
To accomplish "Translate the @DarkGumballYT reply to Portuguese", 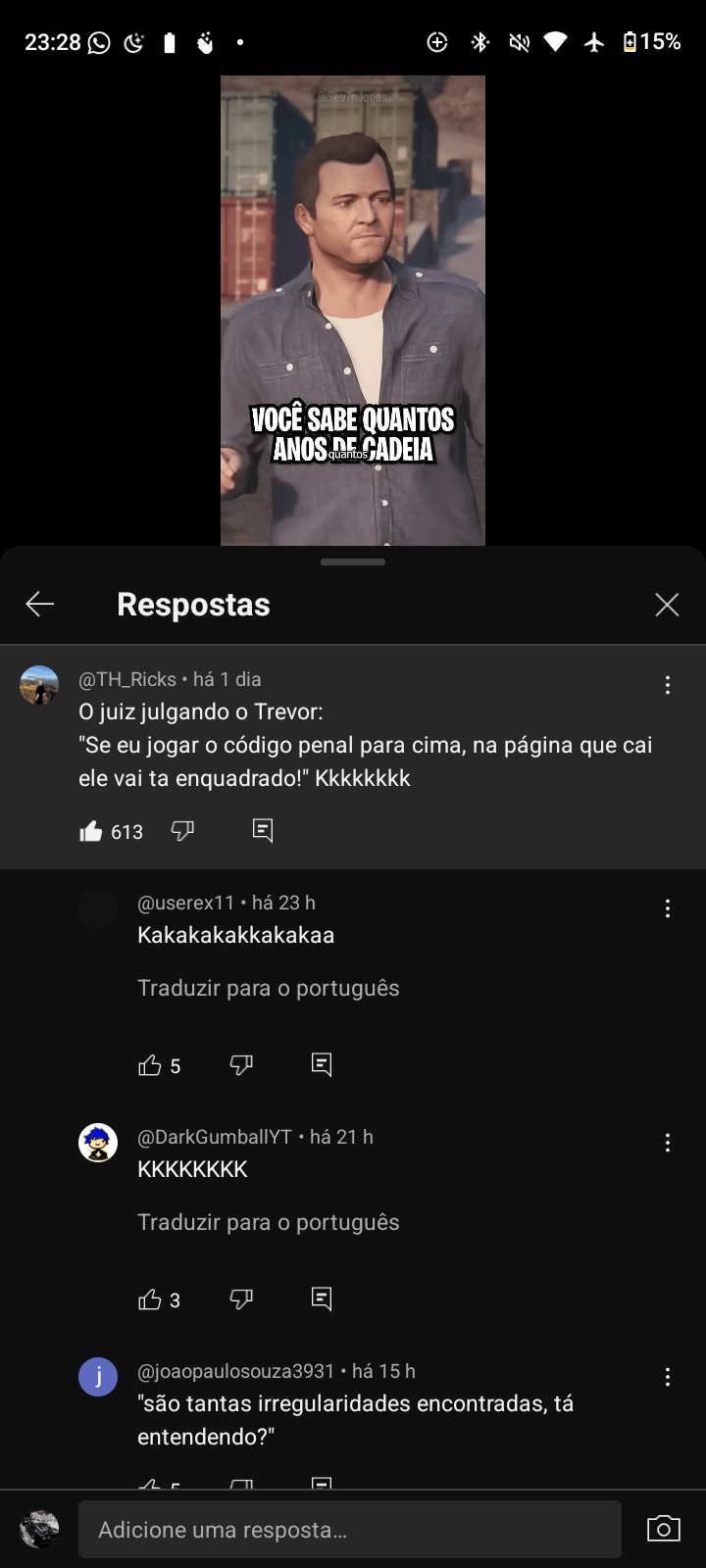I will [268, 1222].
